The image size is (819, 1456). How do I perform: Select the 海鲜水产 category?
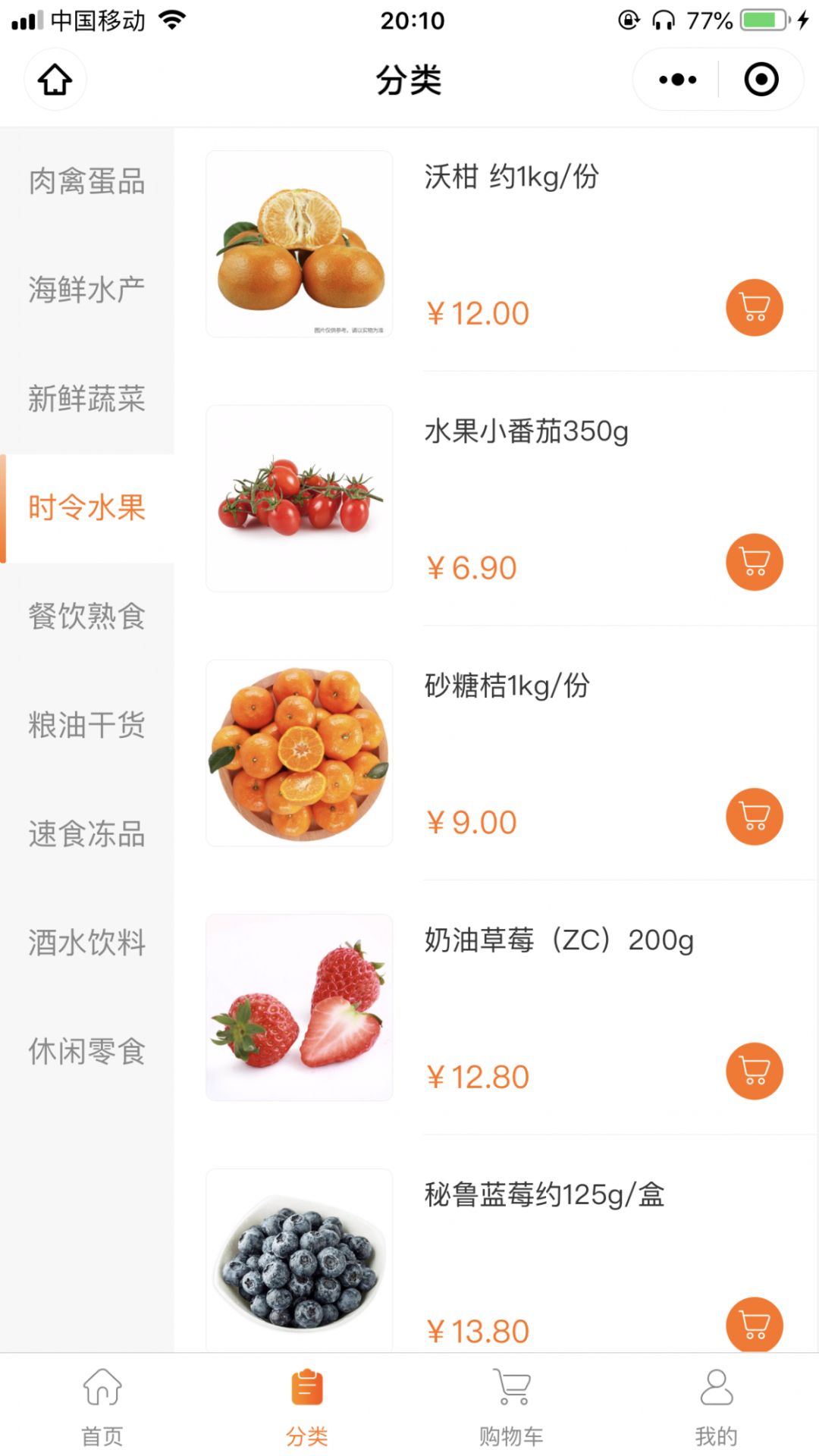click(86, 290)
